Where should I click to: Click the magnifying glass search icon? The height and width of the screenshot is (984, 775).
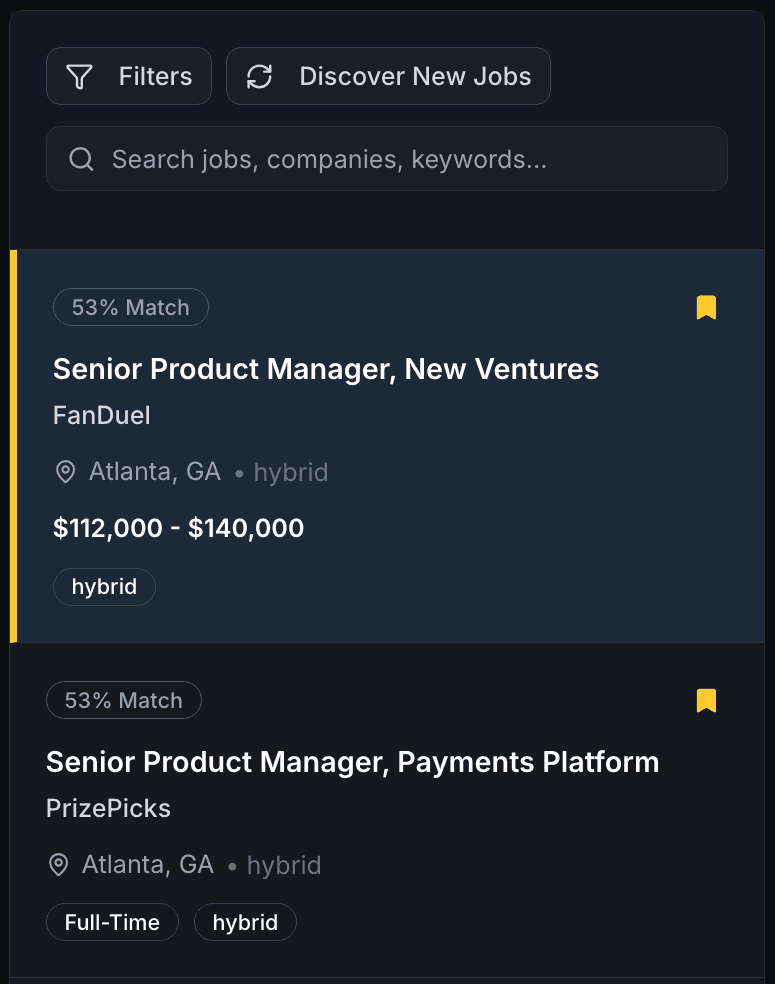coord(81,158)
